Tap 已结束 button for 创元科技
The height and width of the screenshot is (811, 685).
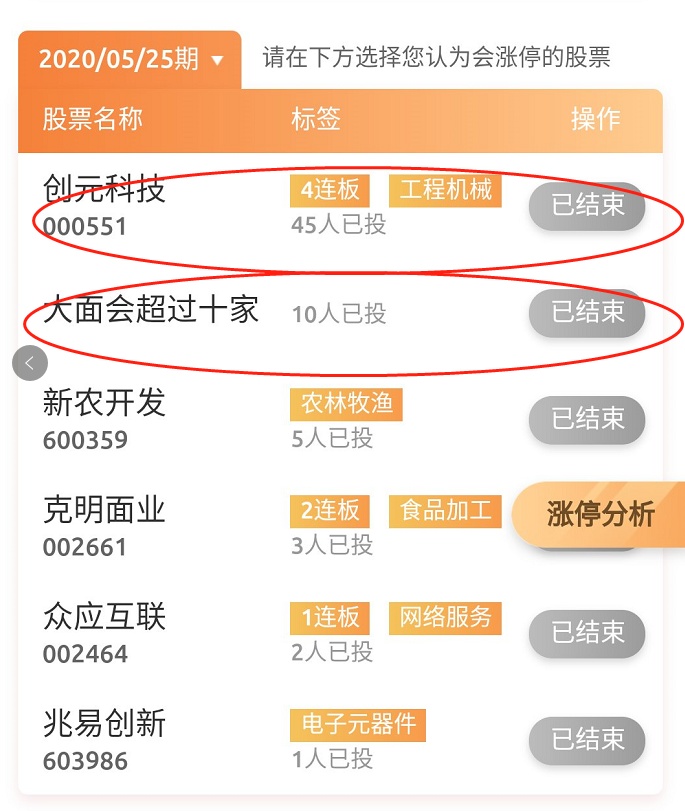[587, 206]
